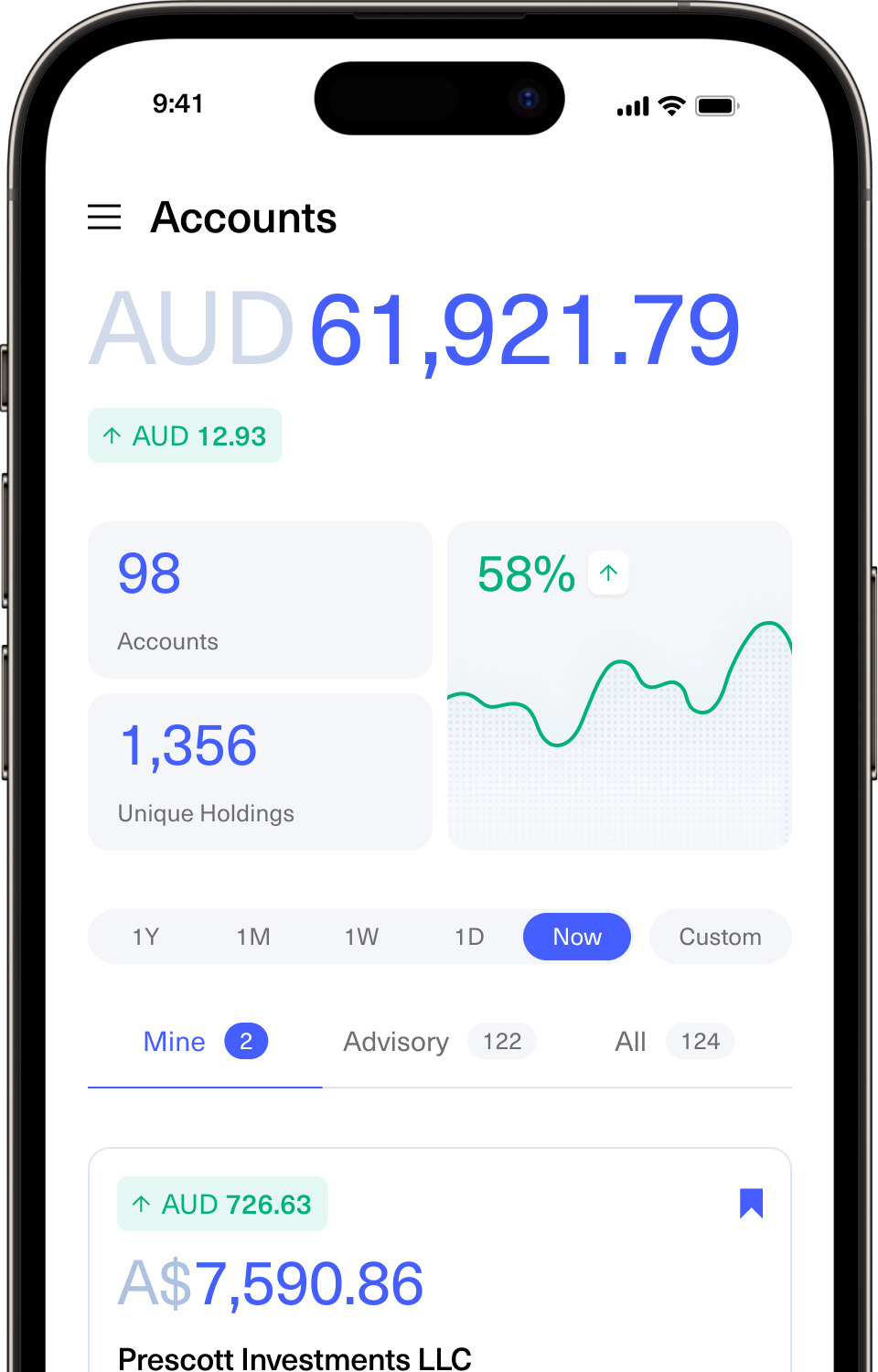Image resolution: width=878 pixels, height=1372 pixels.
Task: Select the 1Y time range
Action: (x=145, y=937)
